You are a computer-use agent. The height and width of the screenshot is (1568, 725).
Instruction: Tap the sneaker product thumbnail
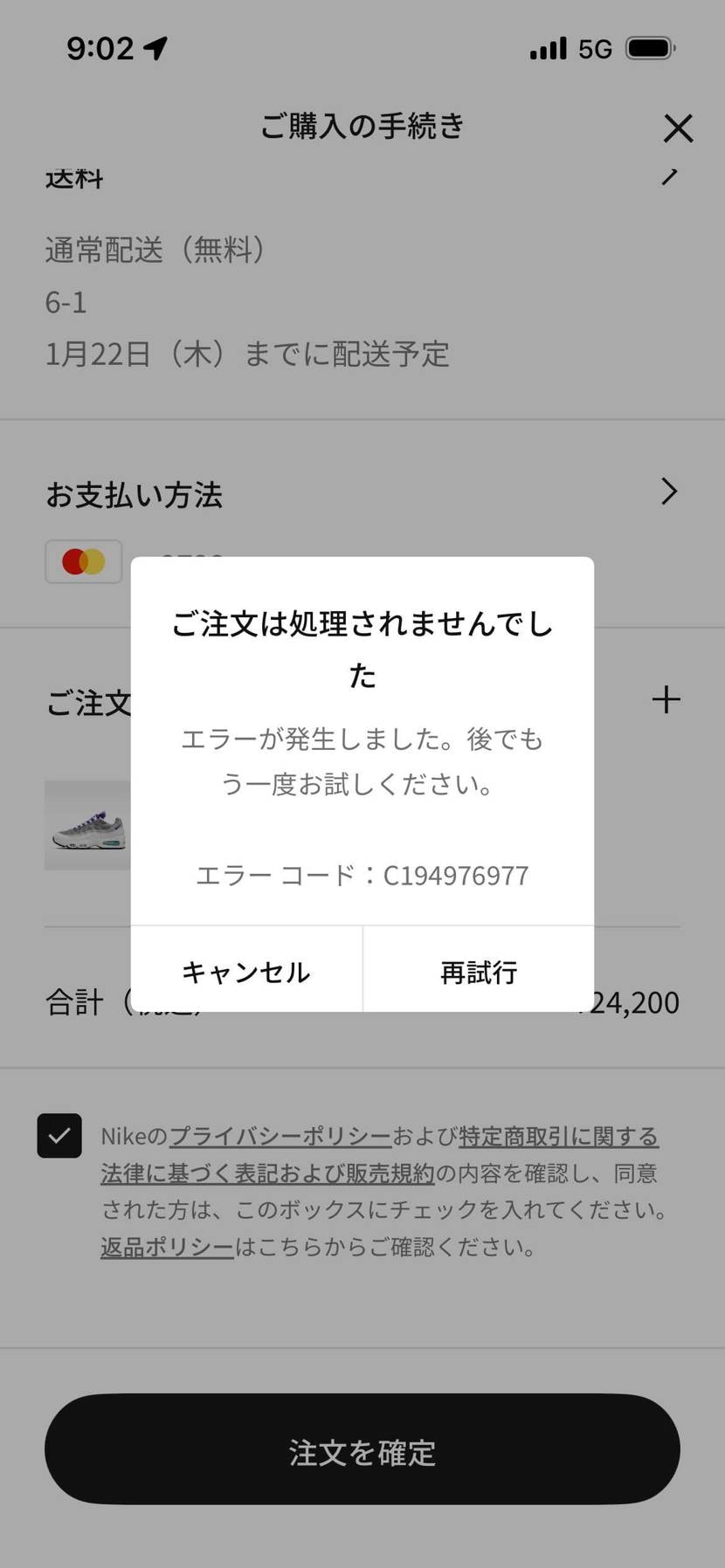tap(86, 823)
